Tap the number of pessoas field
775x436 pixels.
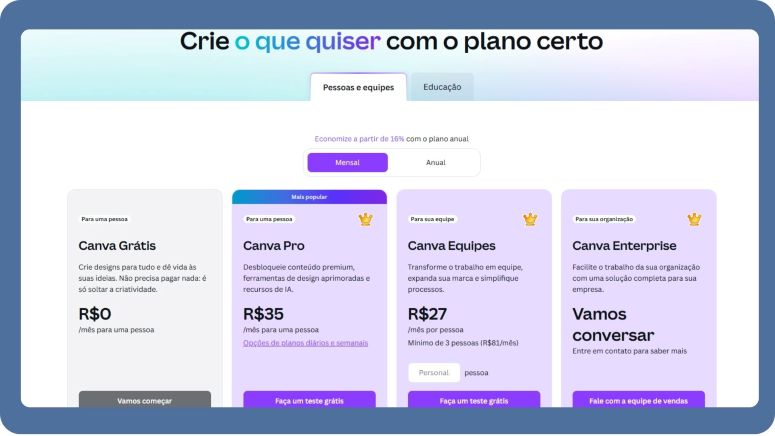434,372
